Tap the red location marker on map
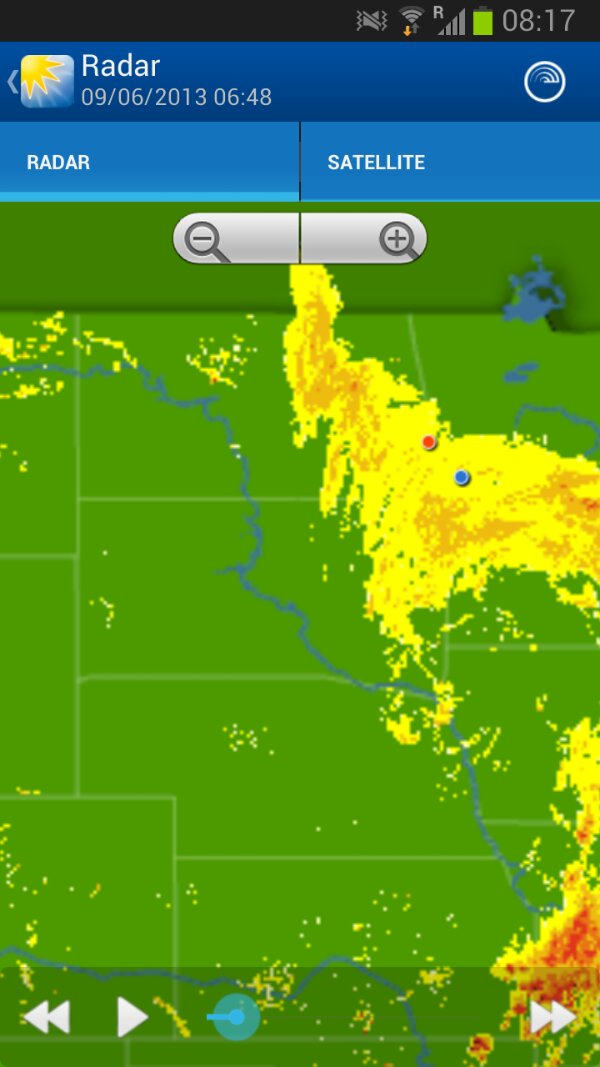 (429, 442)
